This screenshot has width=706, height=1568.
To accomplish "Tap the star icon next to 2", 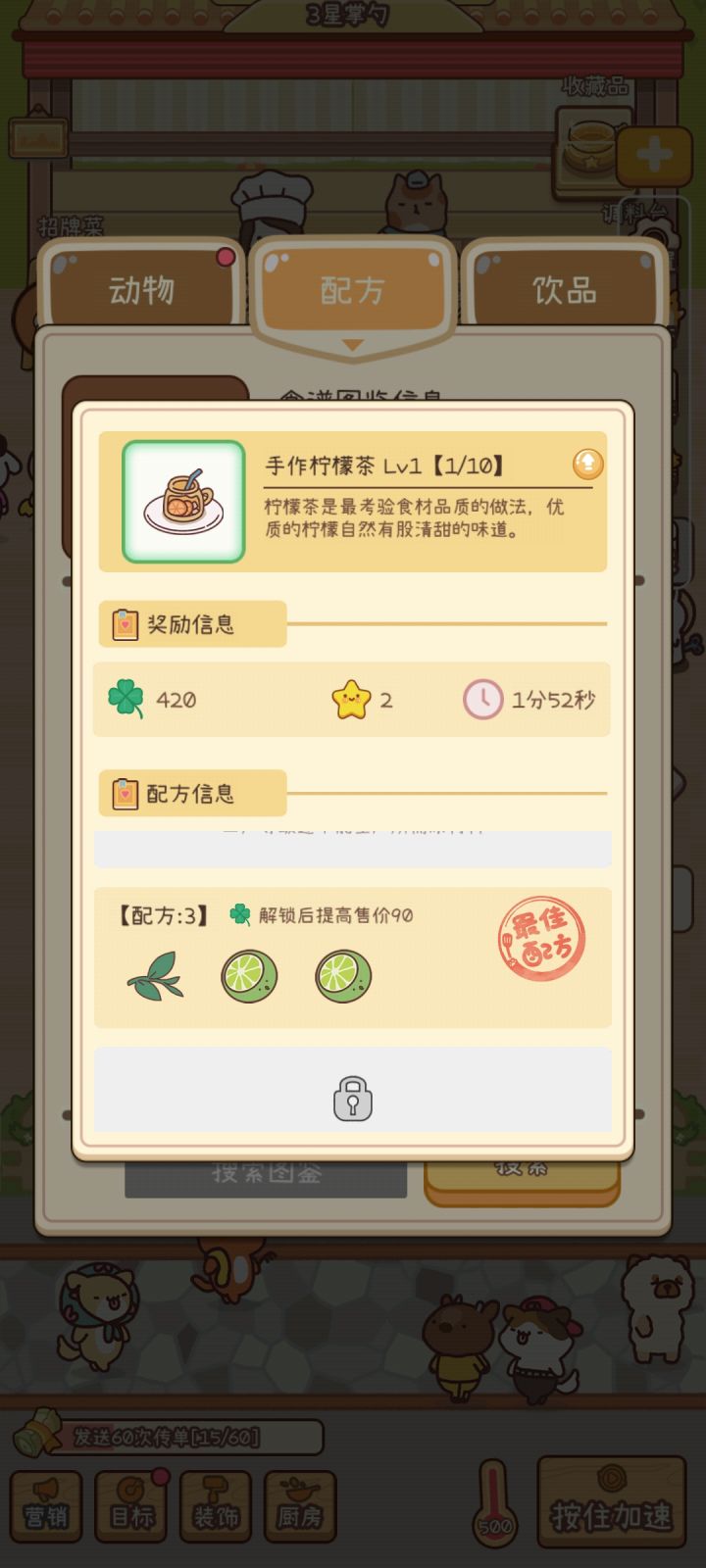I will [348, 698].
